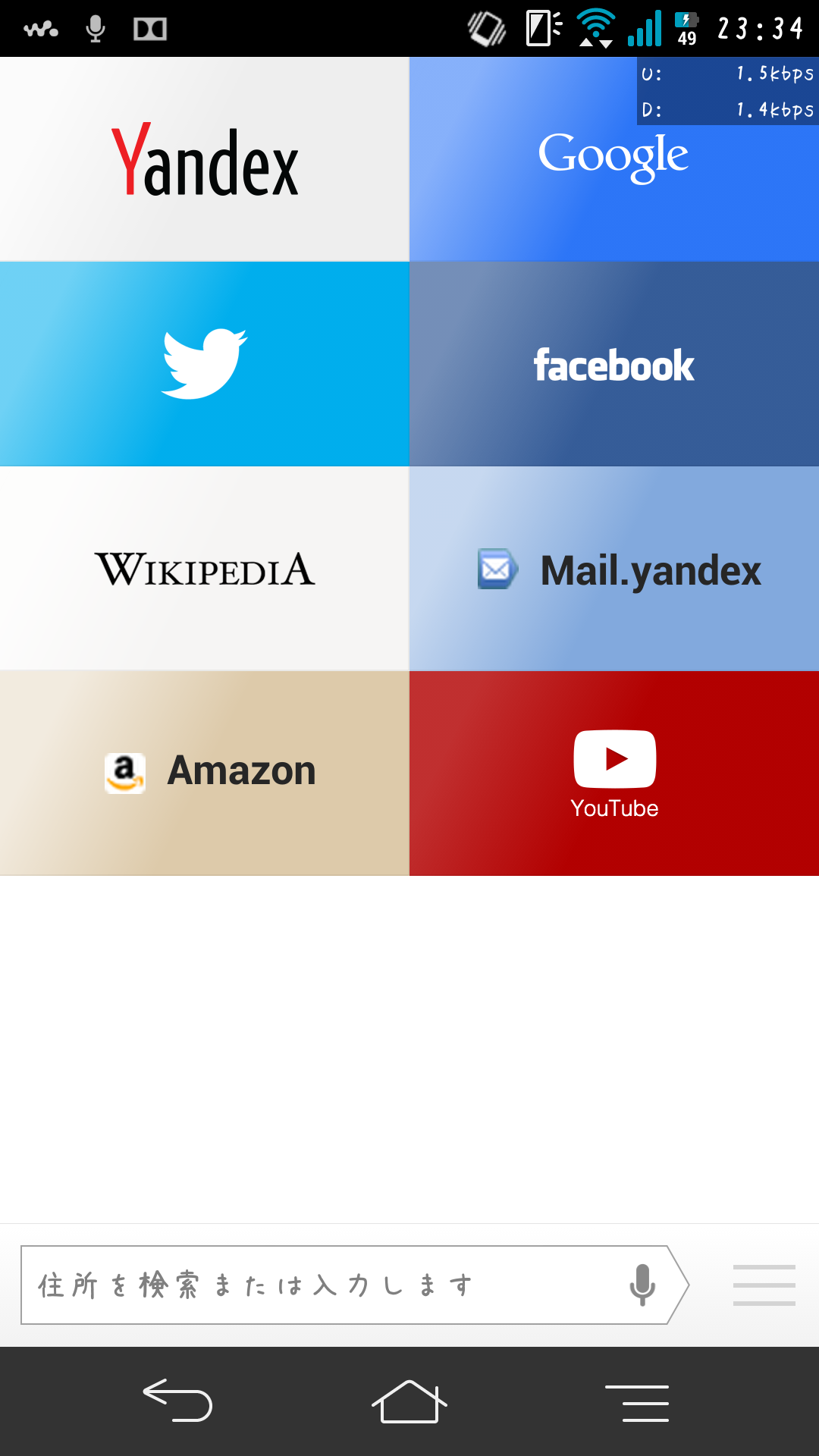Start voice search with the microphone
Viewport: 819px width, 1456px height.
click(642, 1285)
